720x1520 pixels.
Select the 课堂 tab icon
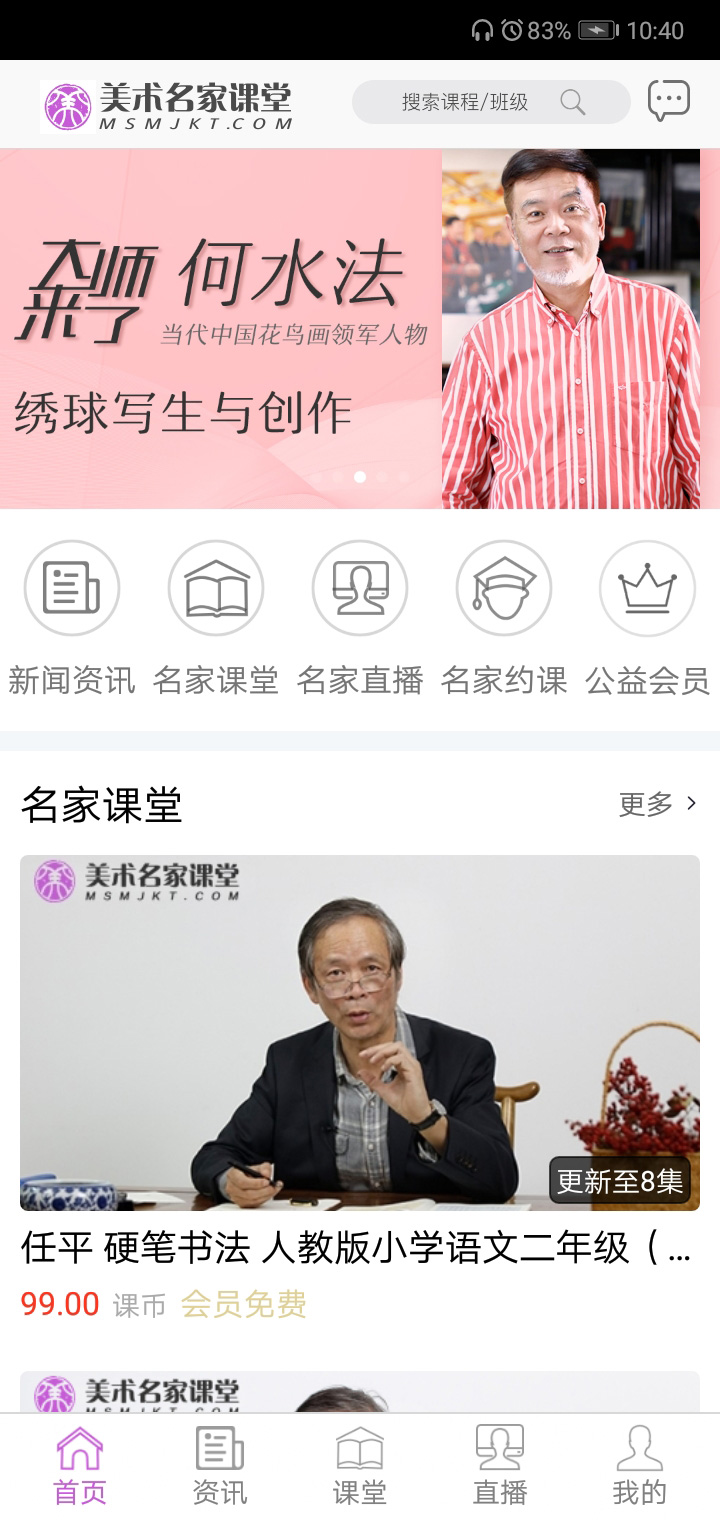point(359,1463)
